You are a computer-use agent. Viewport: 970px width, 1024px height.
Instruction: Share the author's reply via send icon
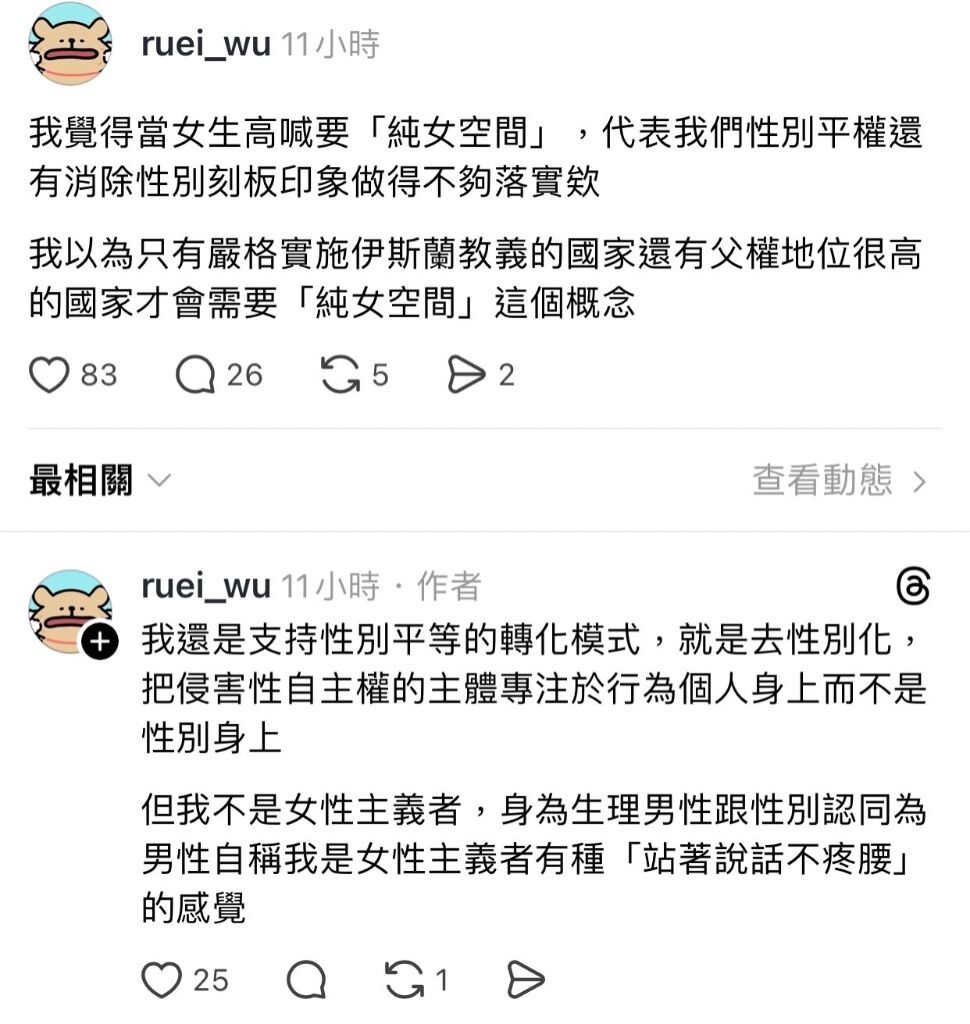(x=525, y=980)
